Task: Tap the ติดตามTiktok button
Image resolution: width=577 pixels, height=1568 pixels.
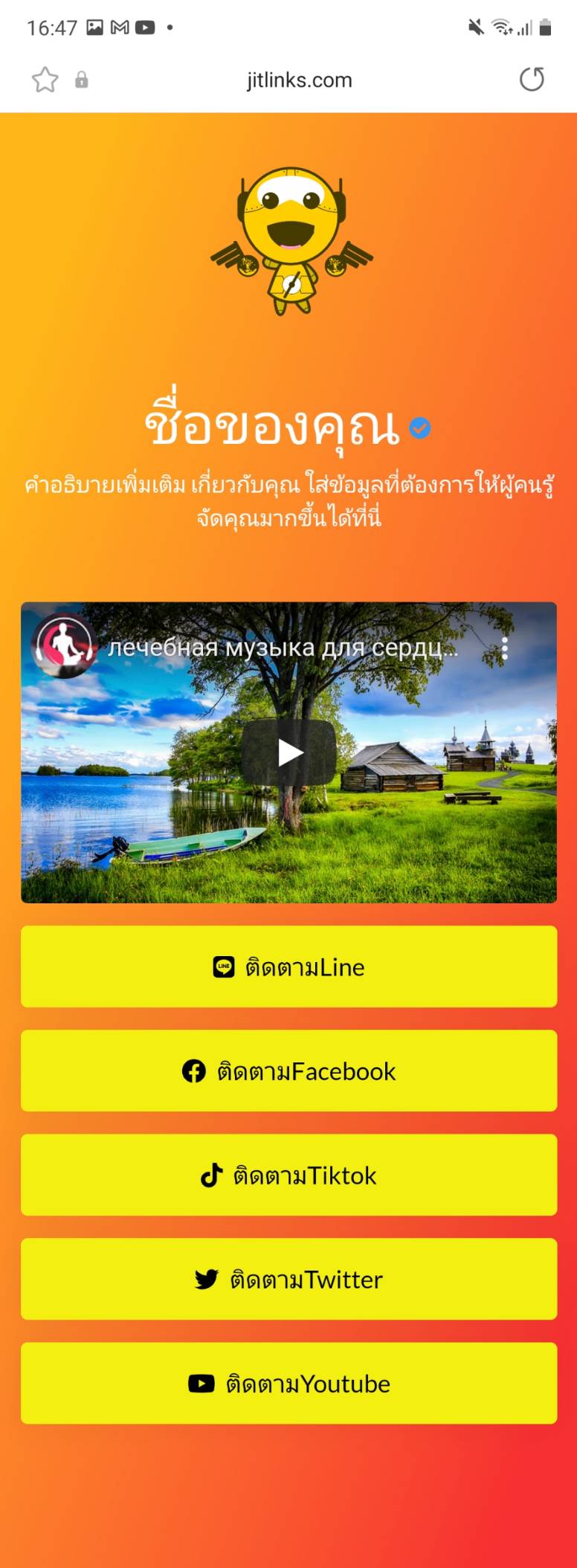Action: [x=288, y=1175]
